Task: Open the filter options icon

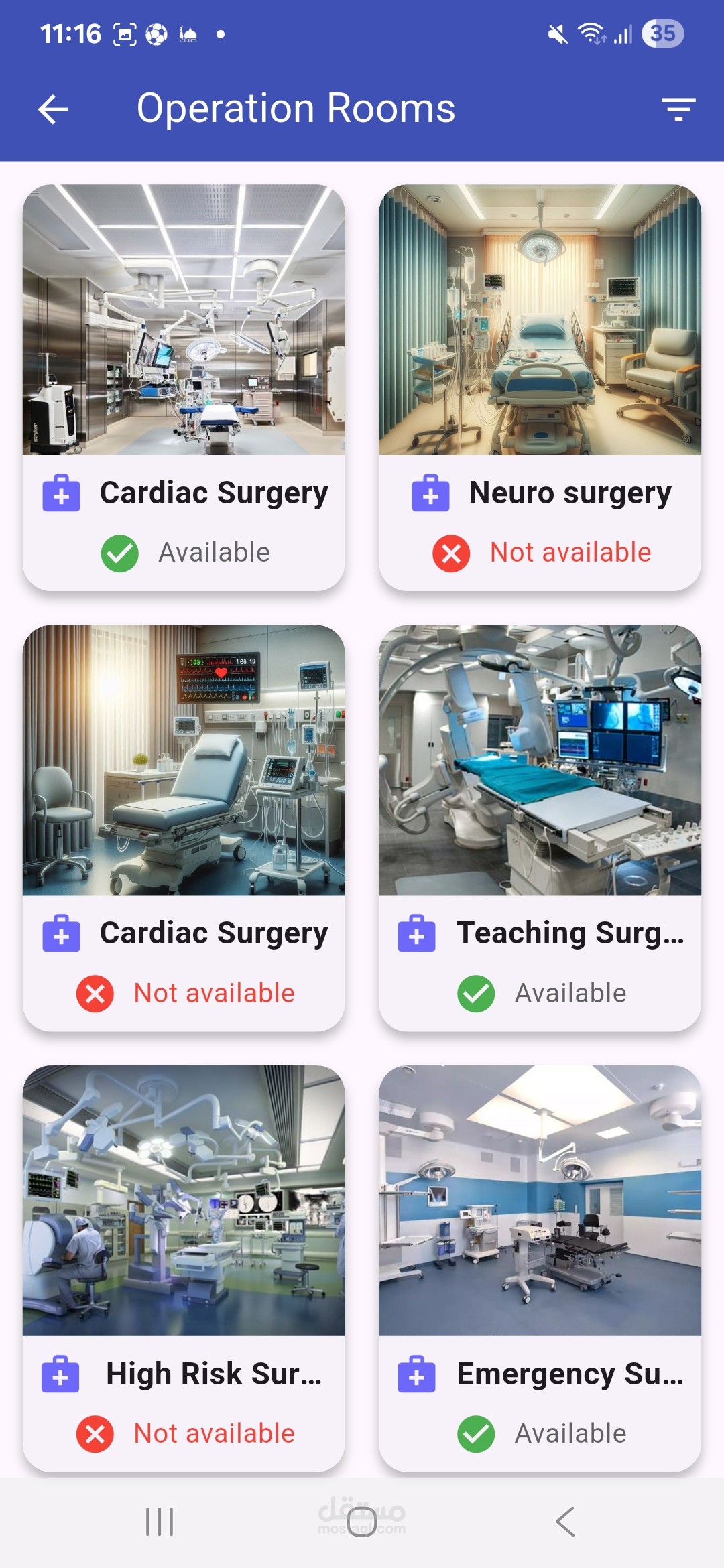Action: click(678, 109)
